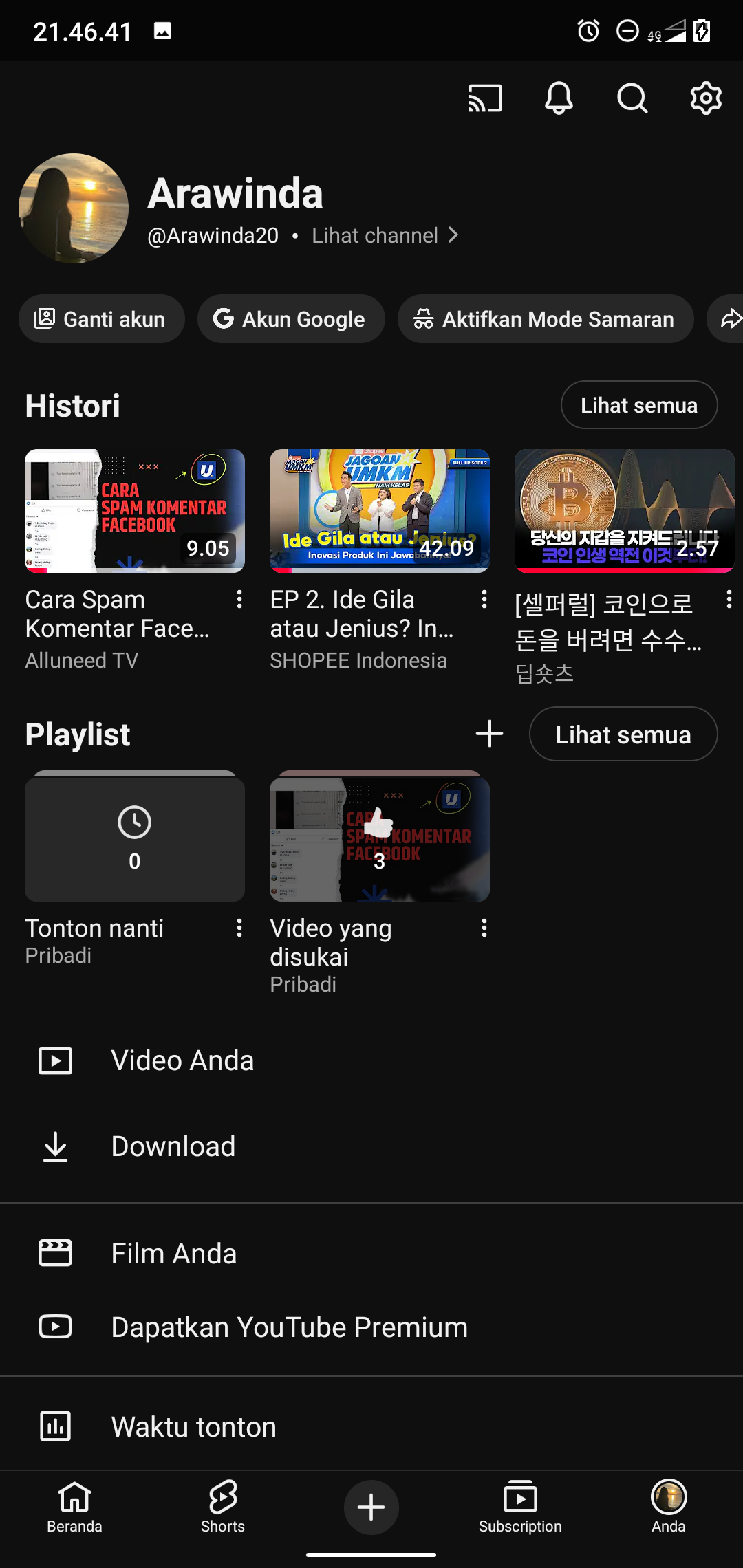Create a new playlist with plus icon
This screenshot has width=743, height=1568.
[x=489, y=734]
